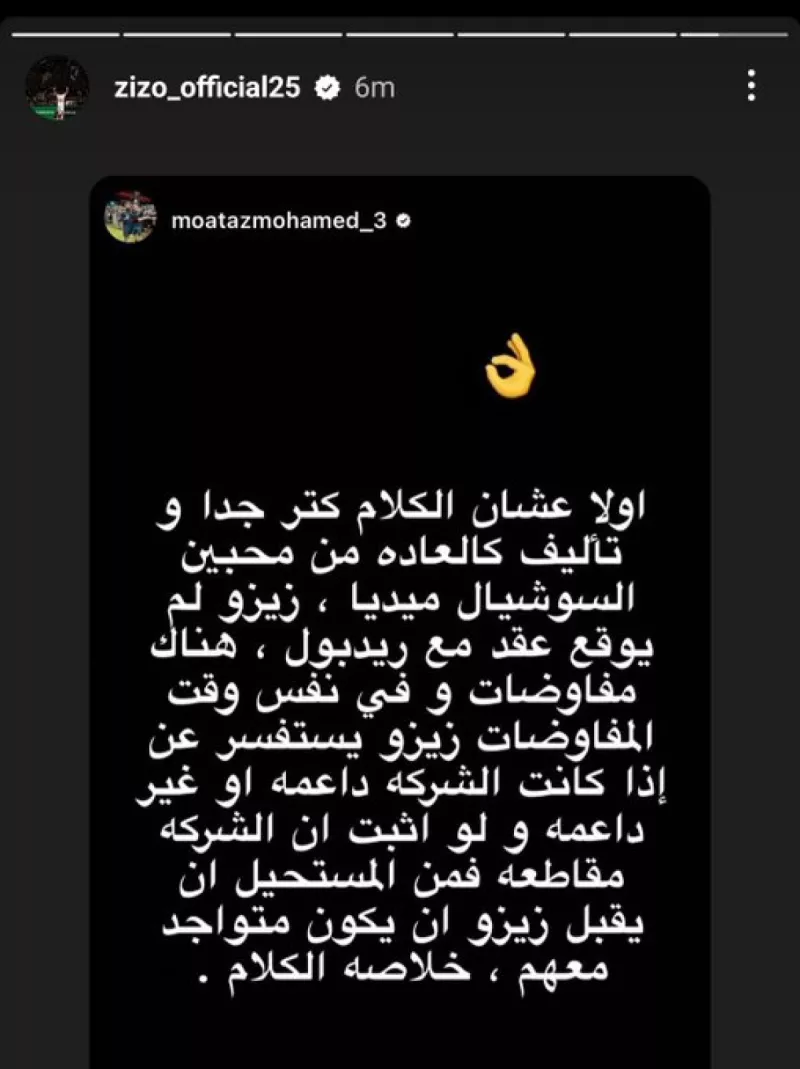Click the verified badge next to moatazmohamed_3
The width and height of the screenshot is (800, 1069).
pos(405,223)
